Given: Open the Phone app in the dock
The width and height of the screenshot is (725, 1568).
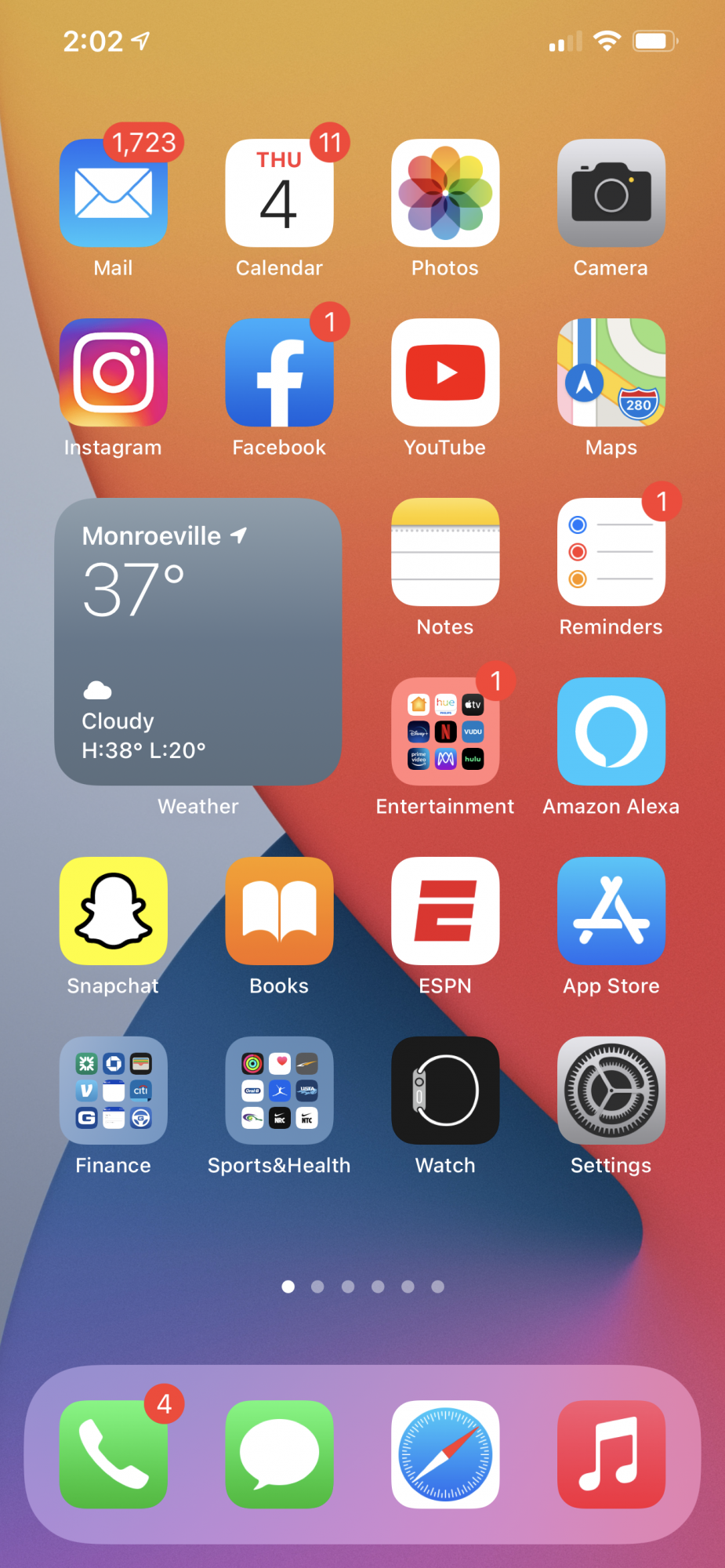Looking at the screenshot, I should click(x=113, y=1454).
